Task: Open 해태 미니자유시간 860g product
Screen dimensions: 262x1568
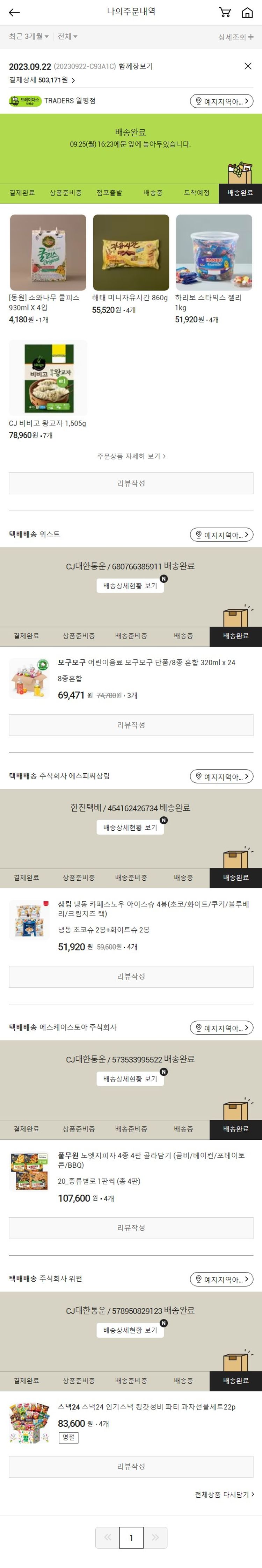Action: click(131, 252)
